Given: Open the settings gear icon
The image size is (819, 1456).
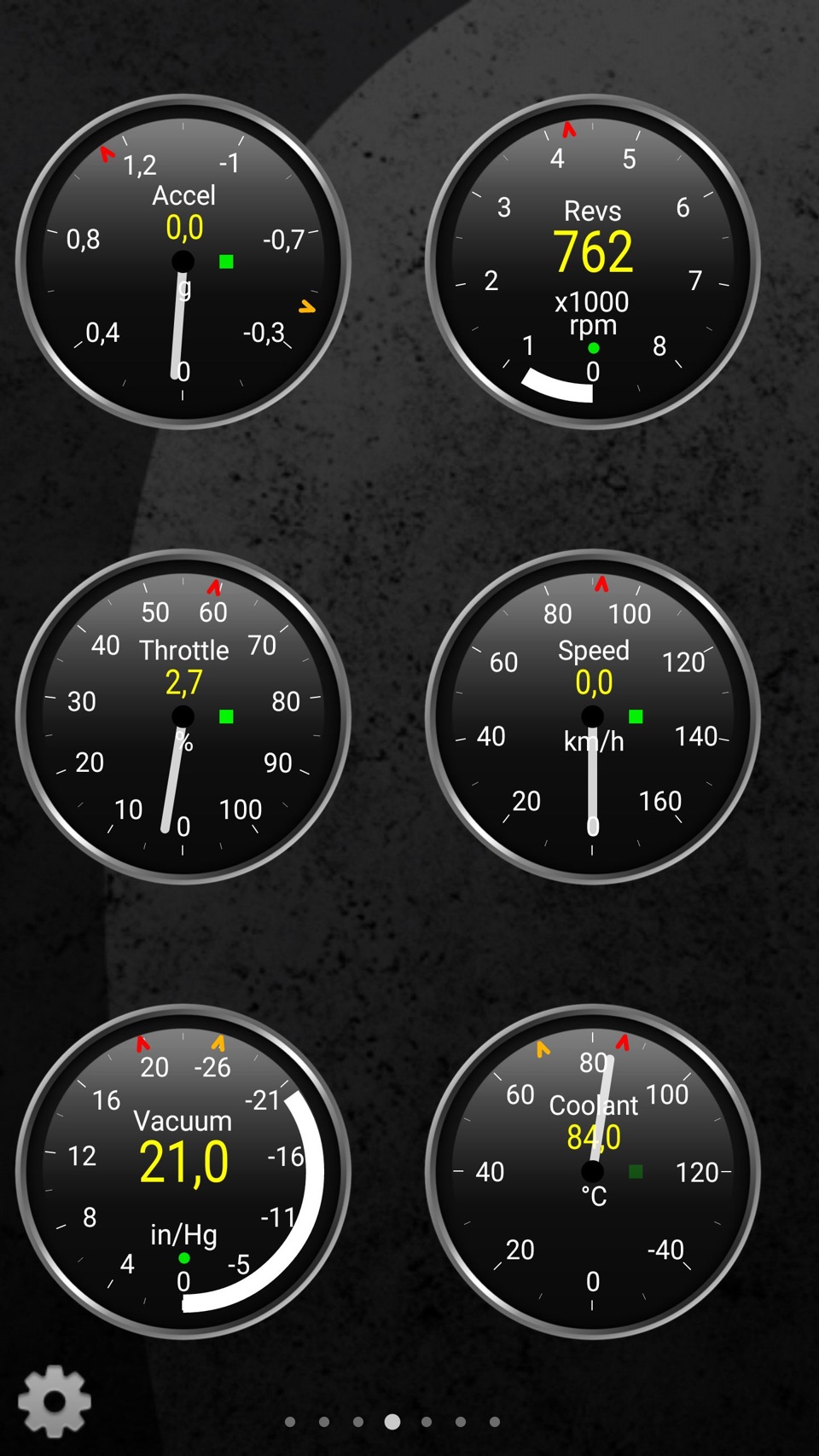Looking at the screenshot, I should pos(55,1401).
